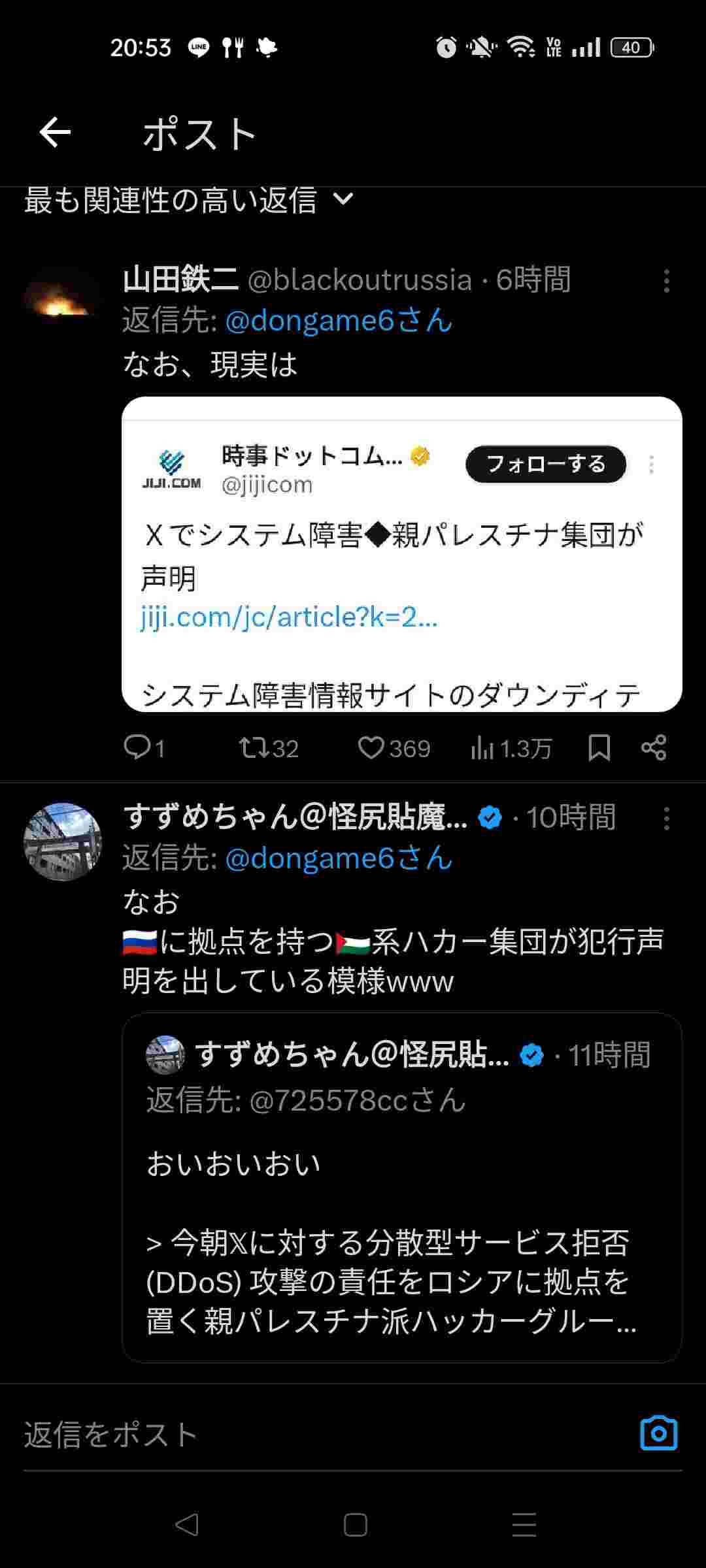Tap the system home button

355,1525
